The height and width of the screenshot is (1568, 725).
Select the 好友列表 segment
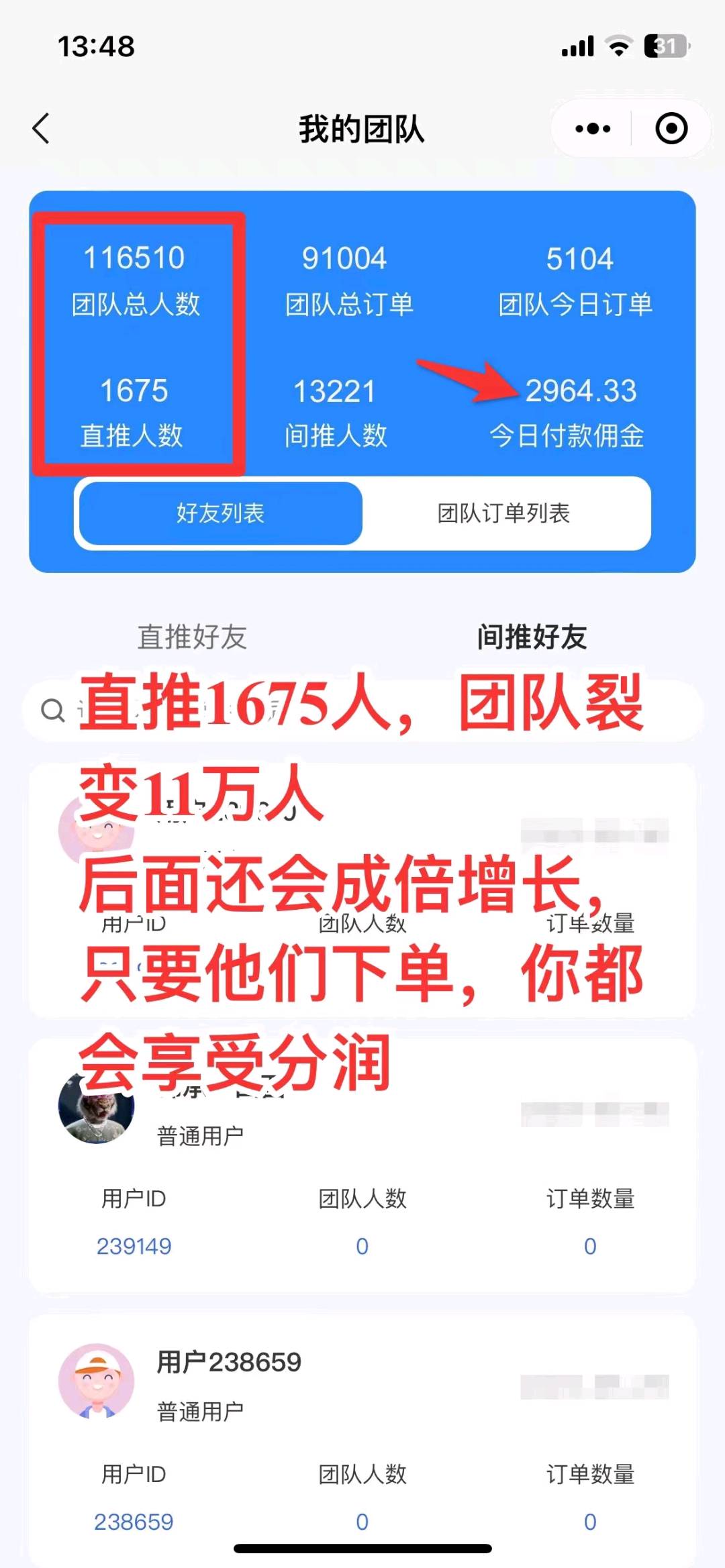tap(221, 513)
